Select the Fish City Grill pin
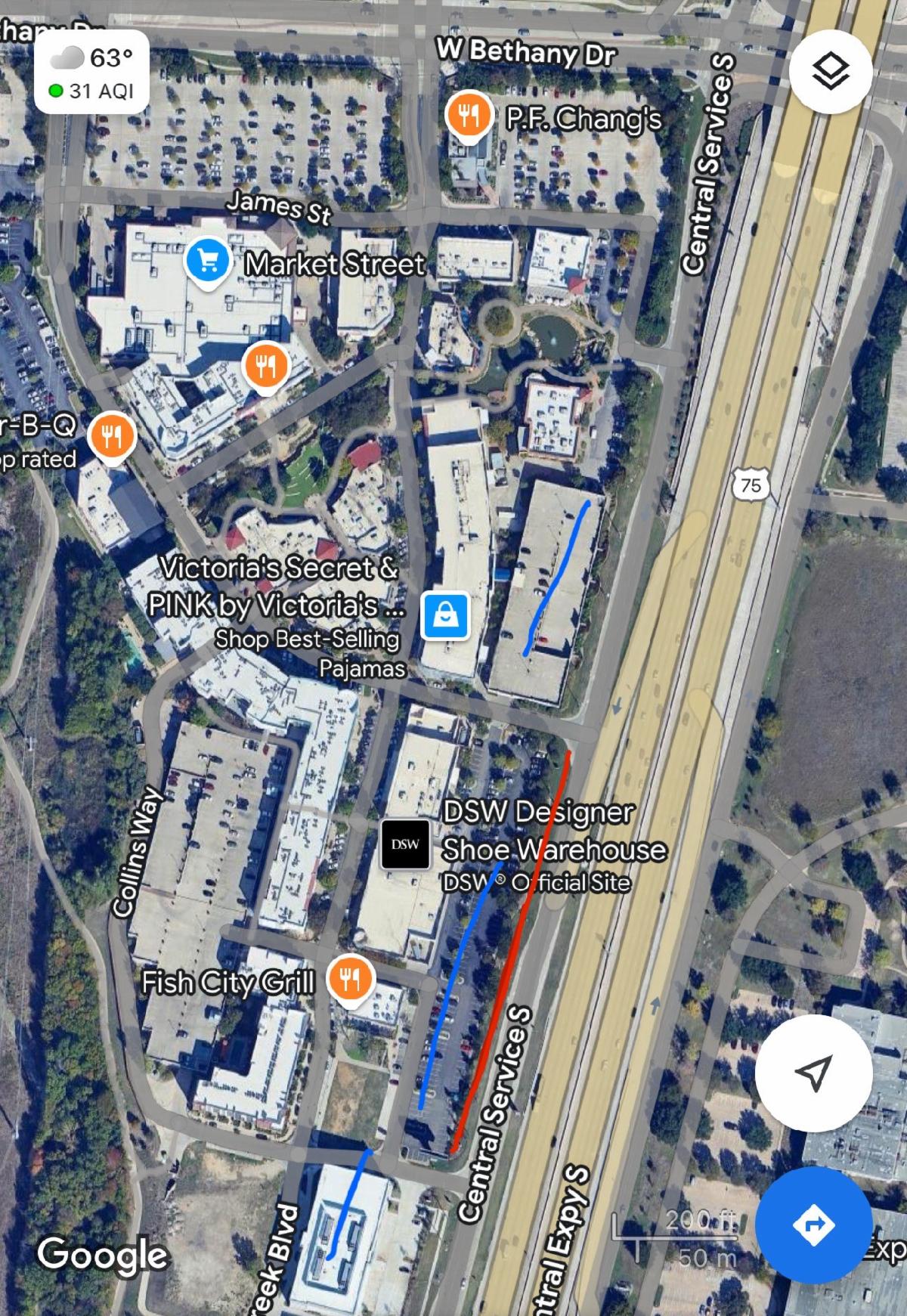This screenshot has width=907, height=1316. pyautogui.click(x=350, y=980)
